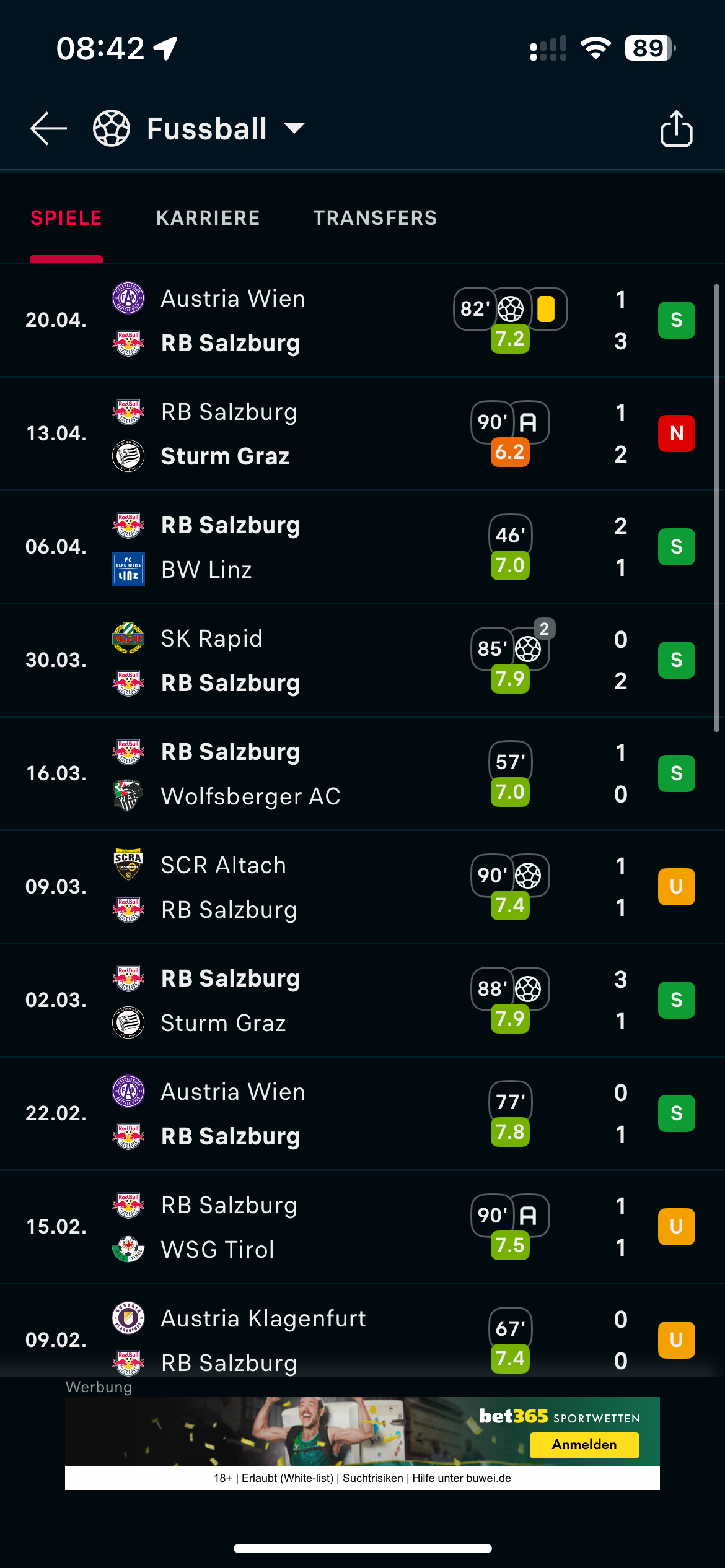Tap Anmelden in the bet365 ad
This screenshot has height=1568, width=725.
point(584,1445)
